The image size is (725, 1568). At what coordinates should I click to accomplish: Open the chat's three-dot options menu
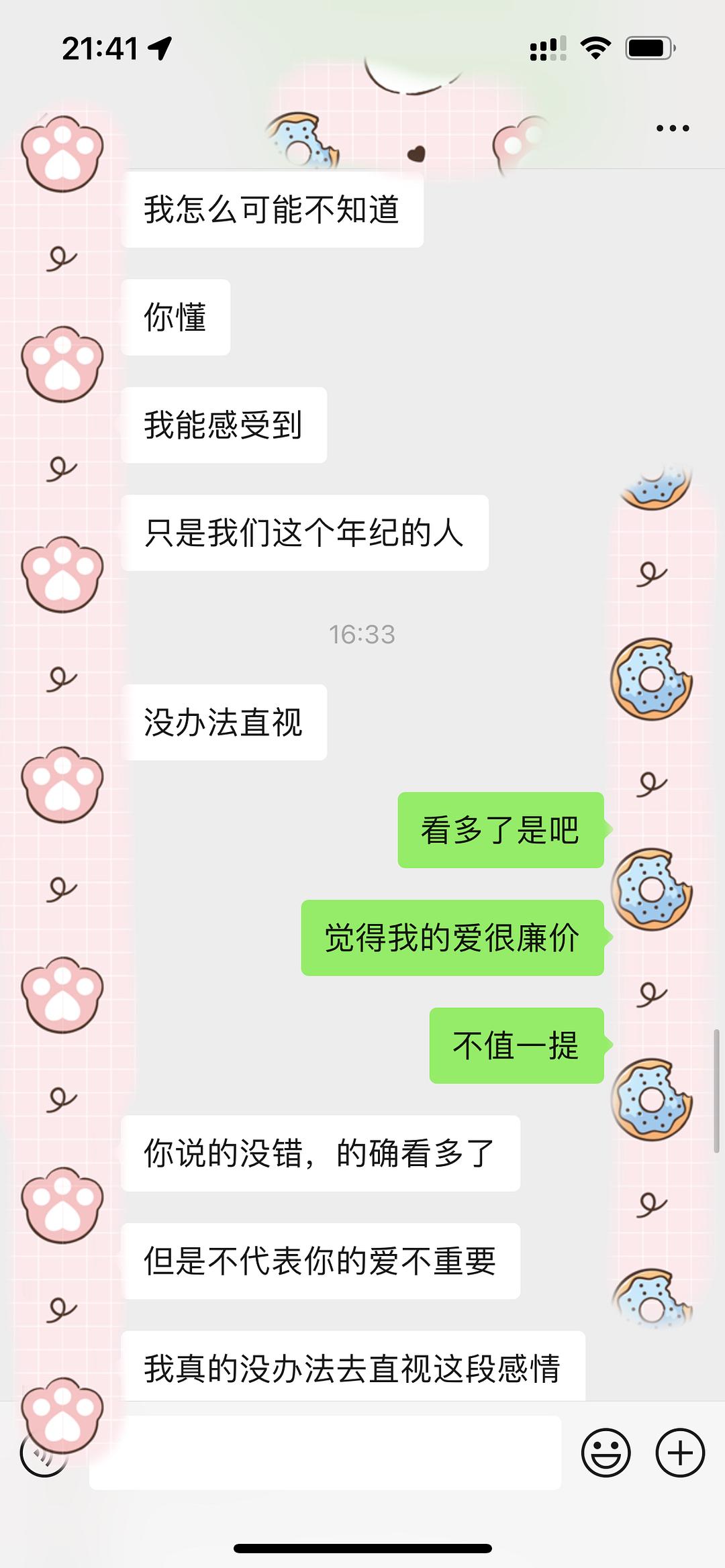tap(673, 128)
